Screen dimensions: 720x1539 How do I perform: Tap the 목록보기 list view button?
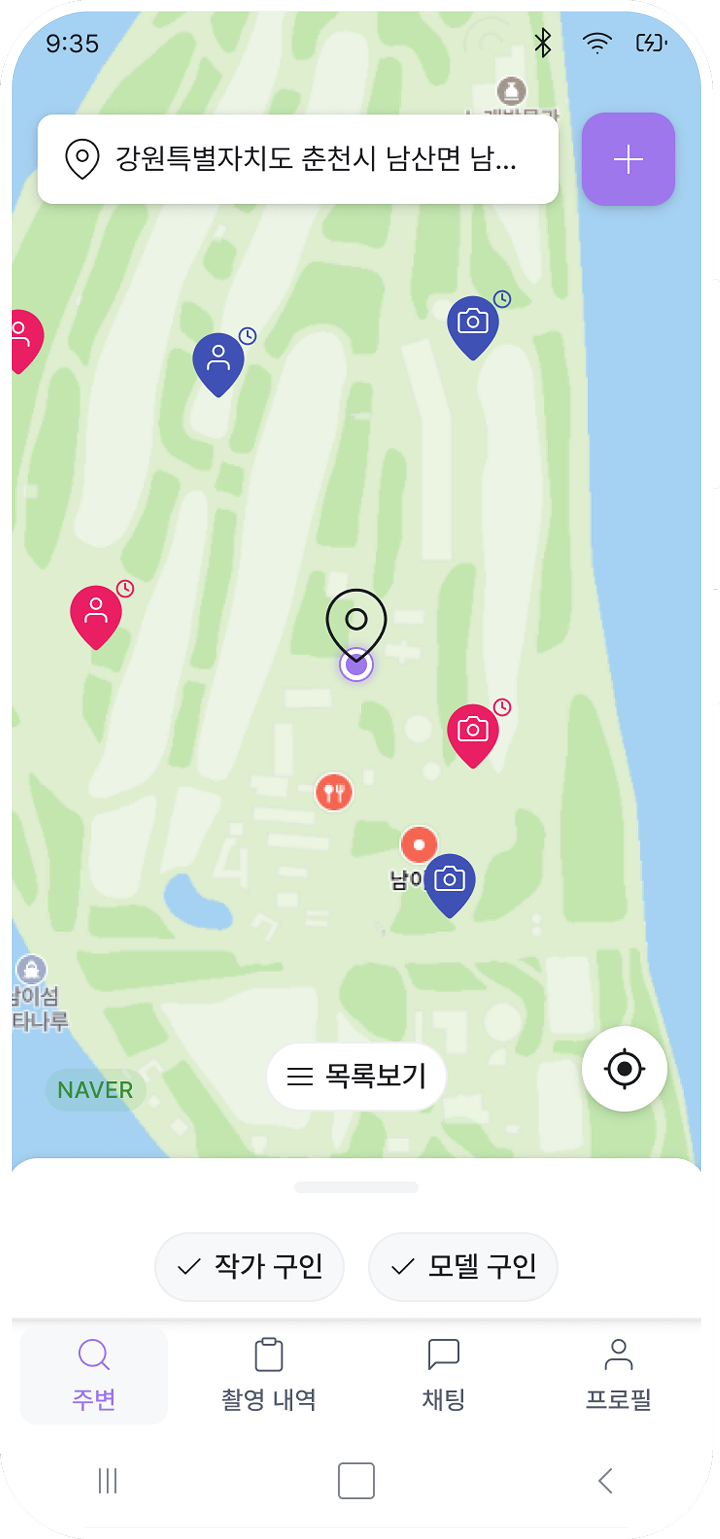pos(356,1075)
